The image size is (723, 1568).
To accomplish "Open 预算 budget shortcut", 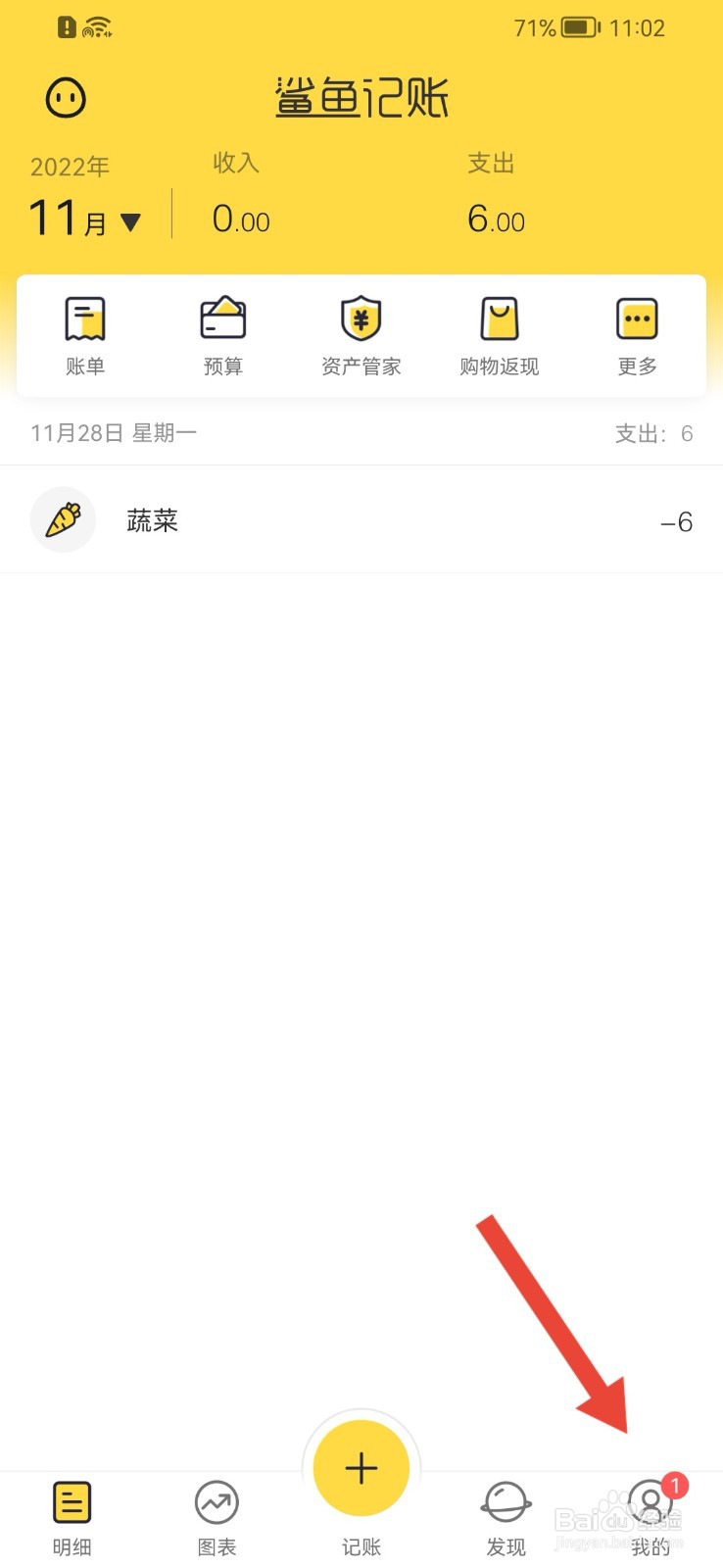I will (x=223, y=336).
